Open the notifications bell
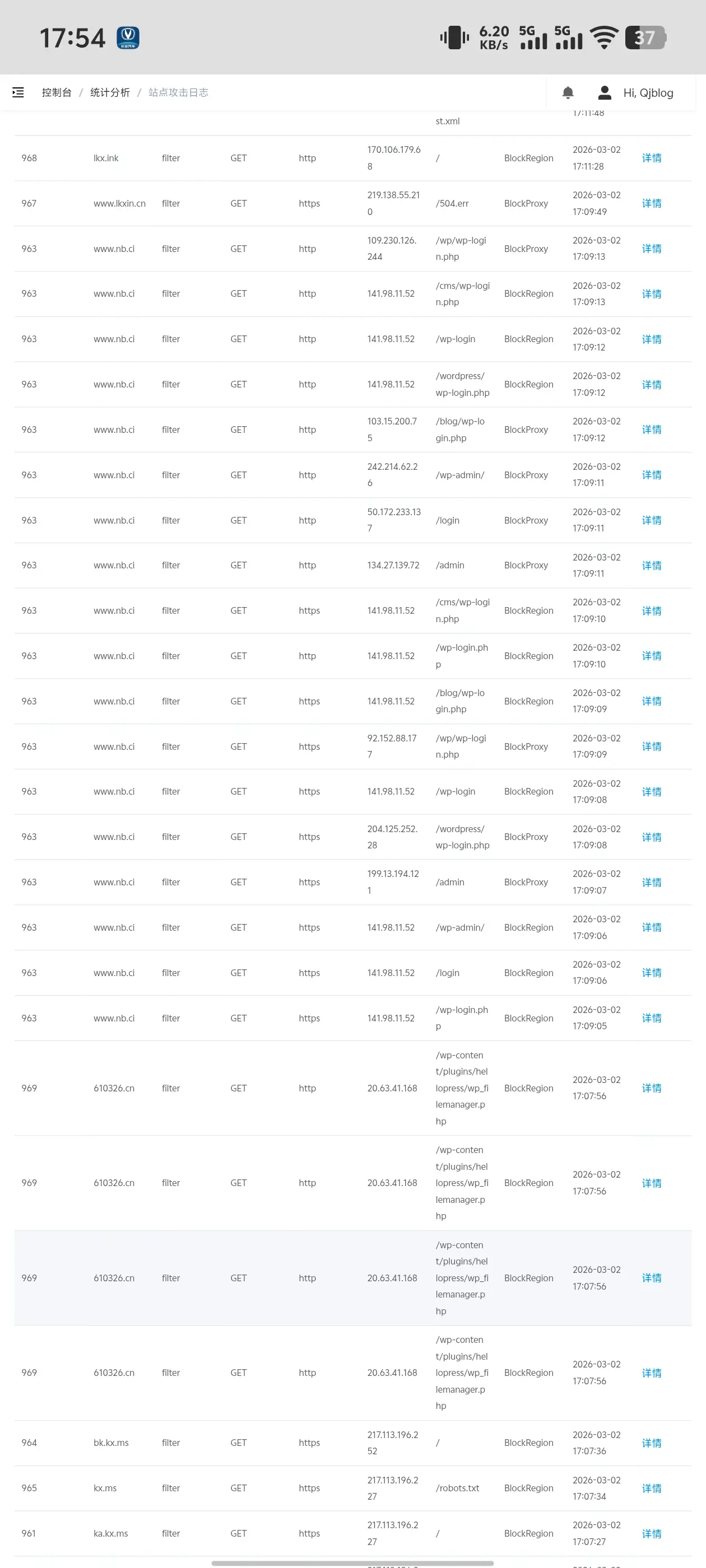706x1568 pixels. [567, 92]
